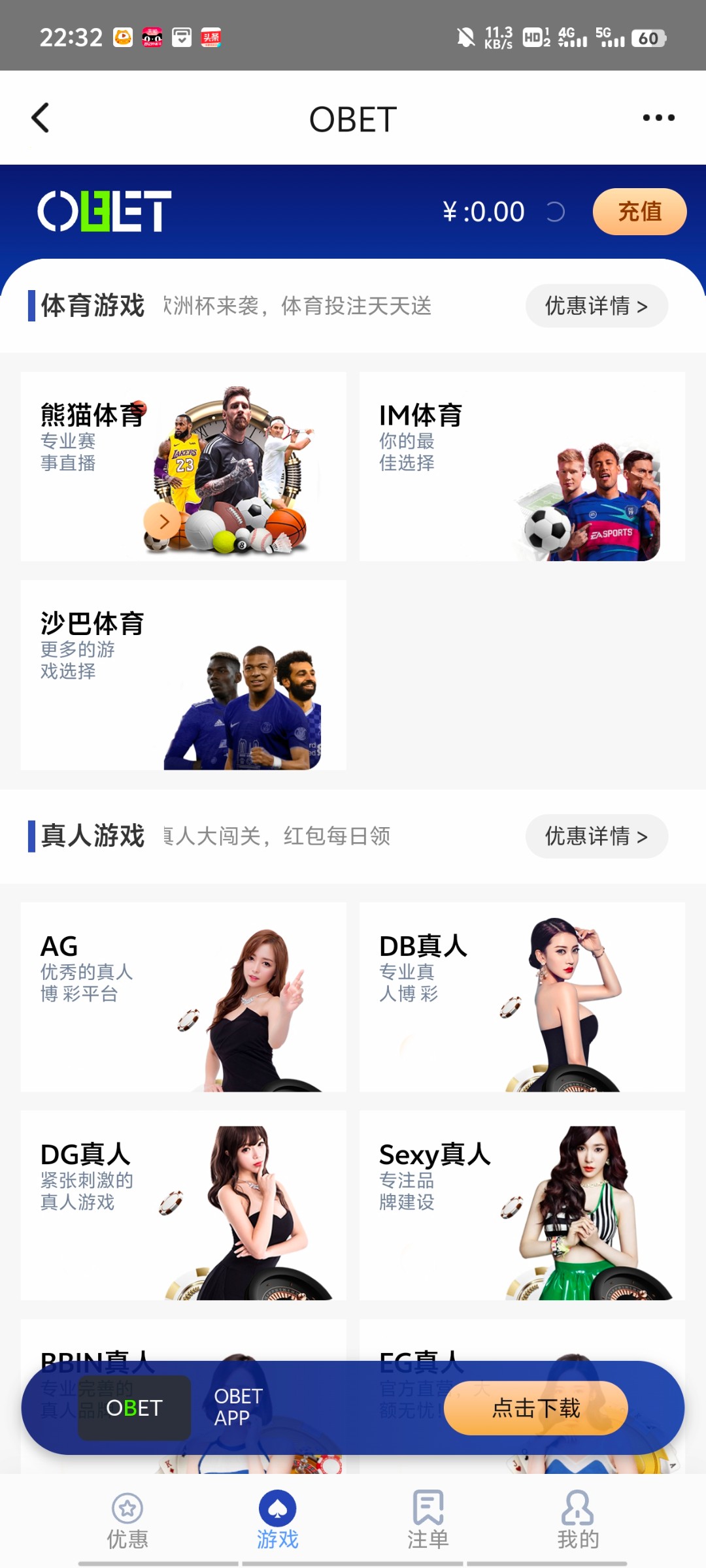Viewport: 706px width, 1568px height.
Task: Open the 熊猫体育 game card
Action: pyautogui.click(x=184, y=466)
